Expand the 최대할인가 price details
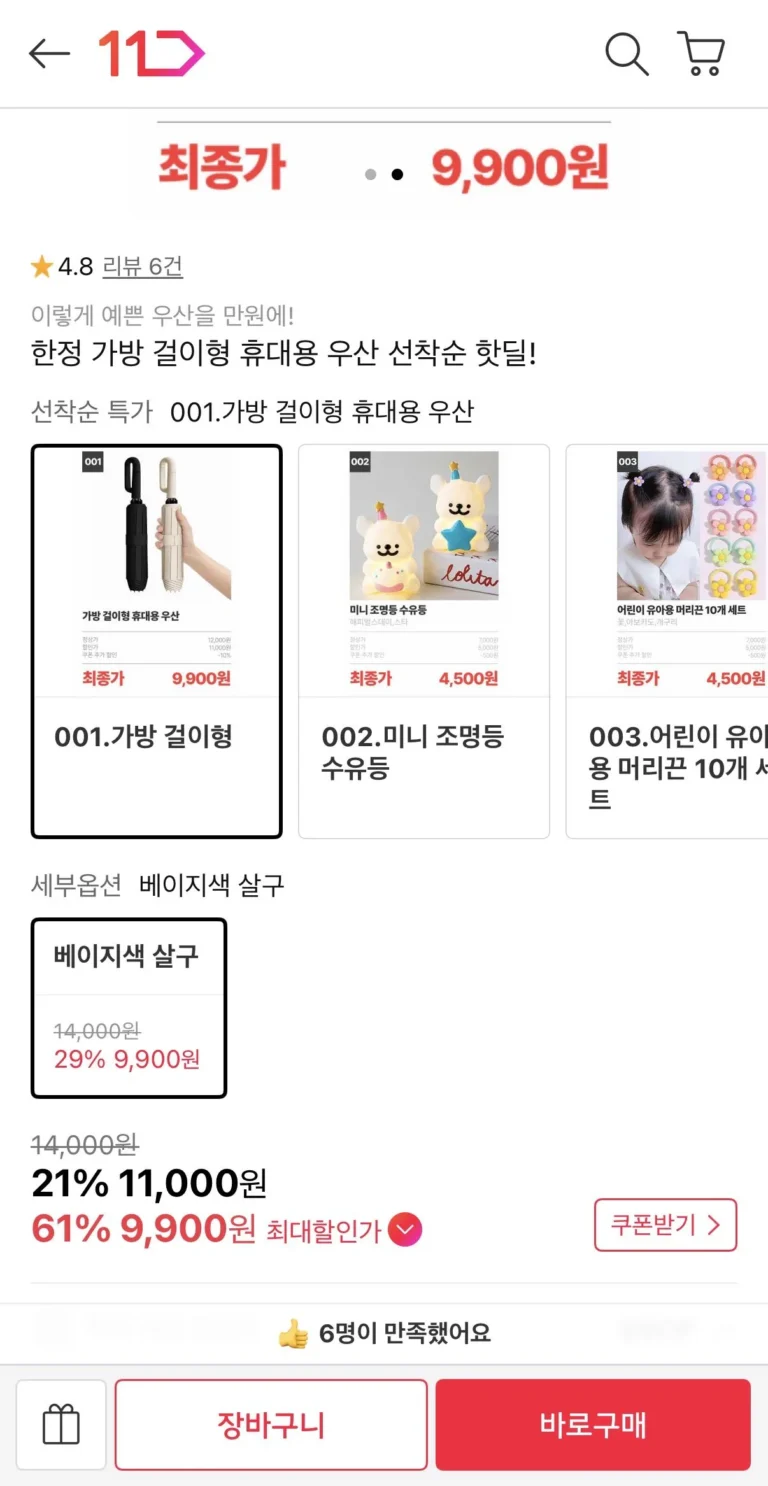The height and width of the screenshot is (1486, 768). (405, 1230)
